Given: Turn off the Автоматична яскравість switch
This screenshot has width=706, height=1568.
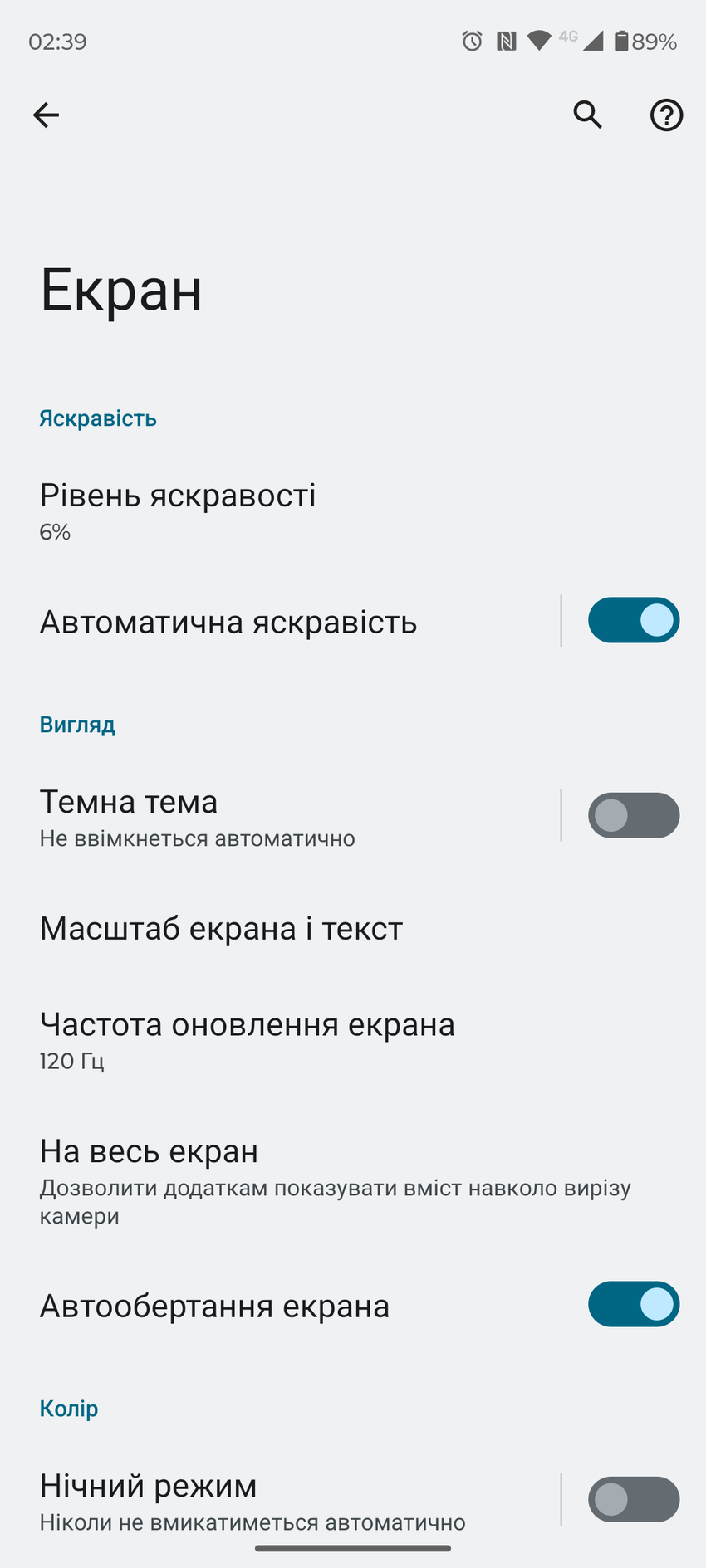Looking at the screenshot, I should 633,620.
